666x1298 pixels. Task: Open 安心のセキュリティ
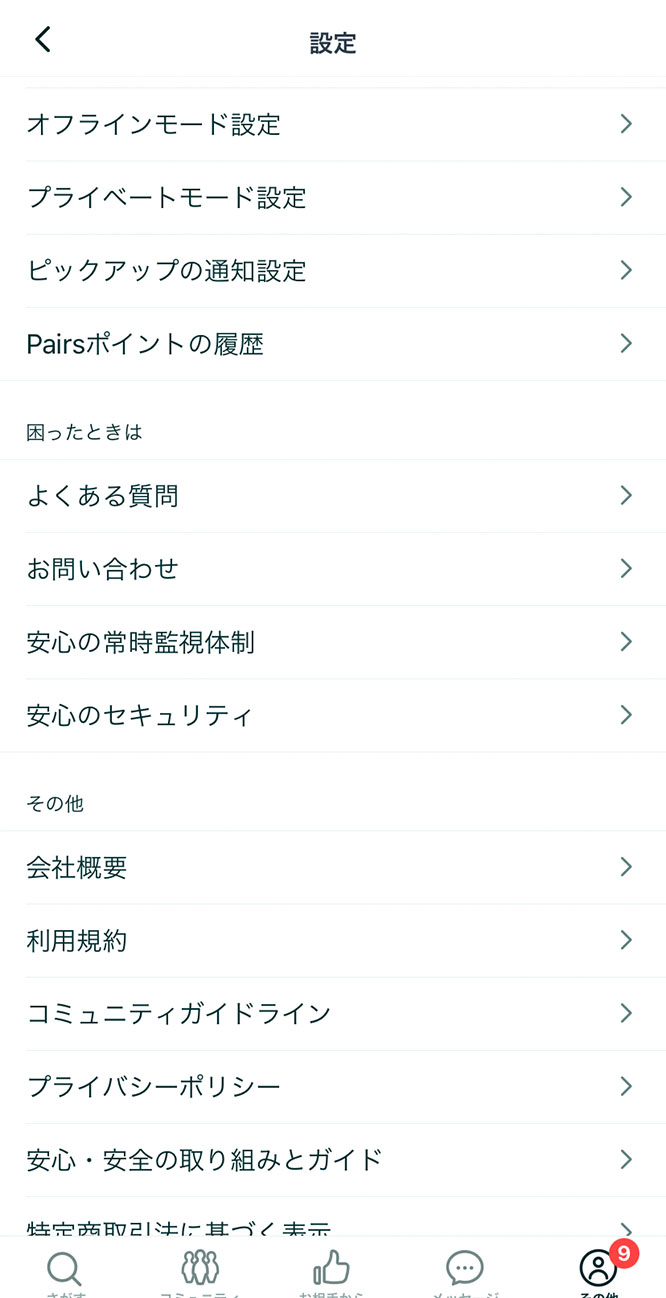[x=333, y=715]
